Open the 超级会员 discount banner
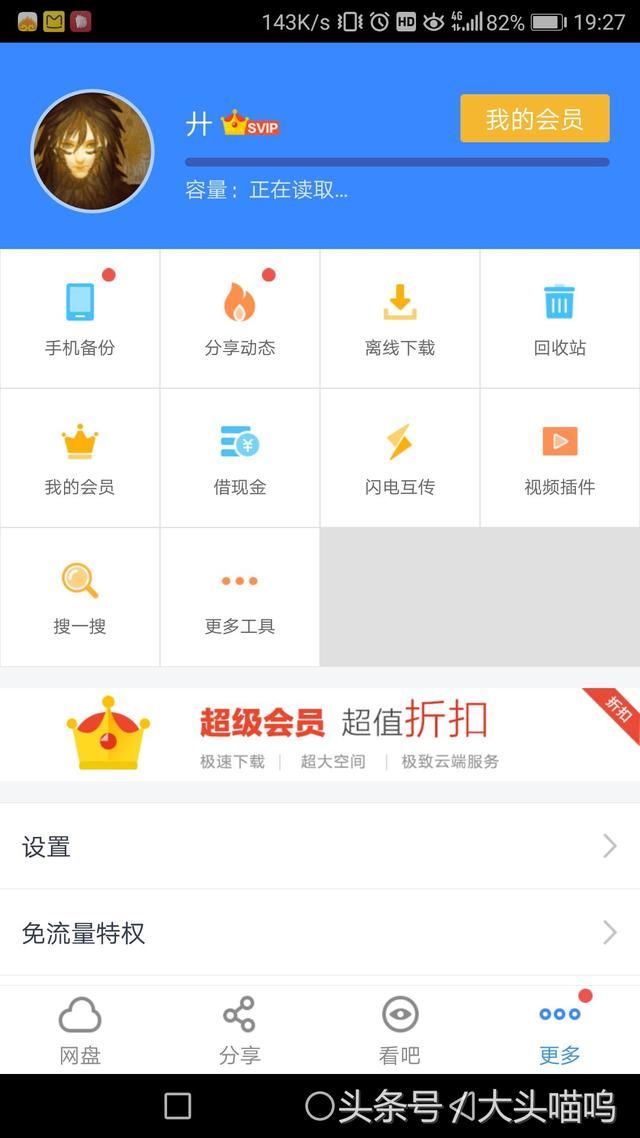 tap(320, 735)
